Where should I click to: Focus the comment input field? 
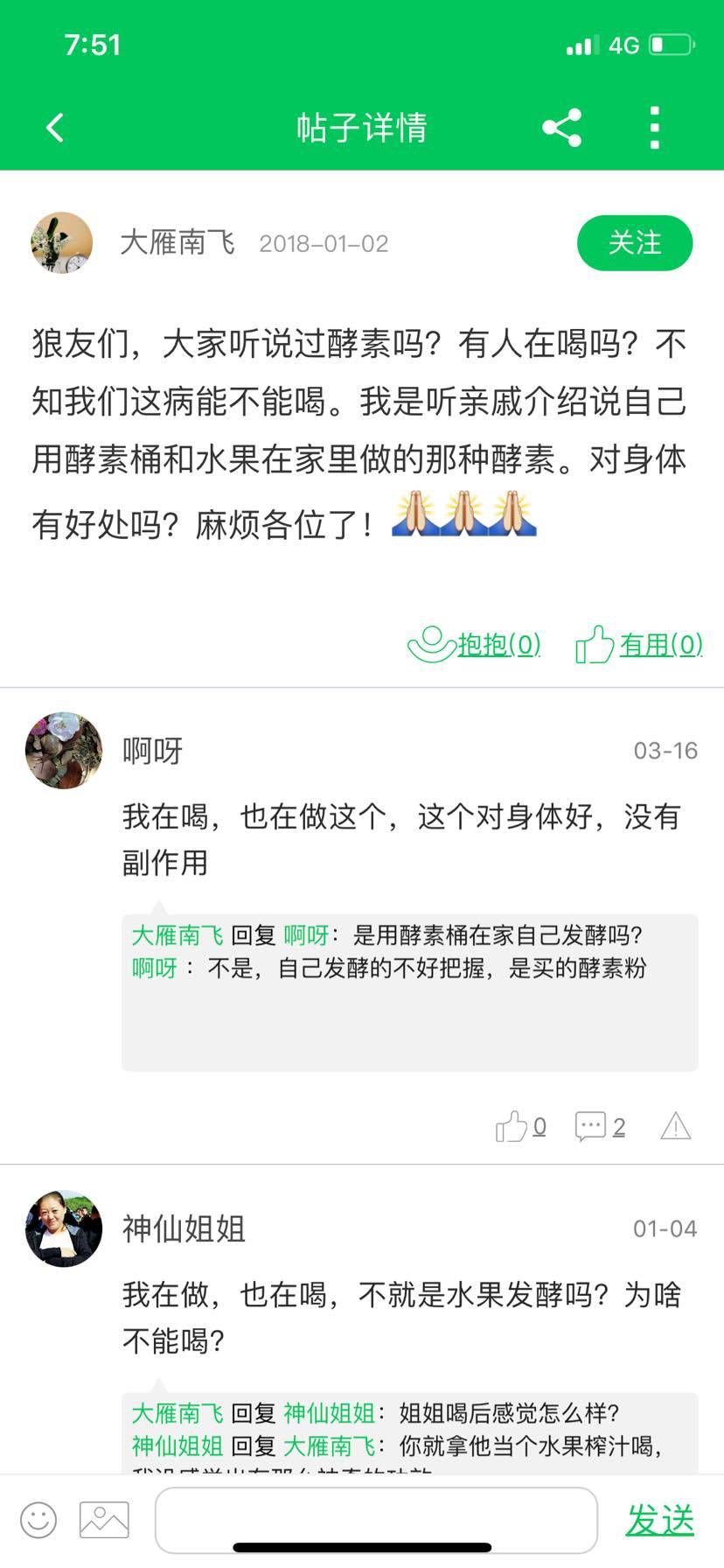pyautogui.click(x=376, y=1520)
